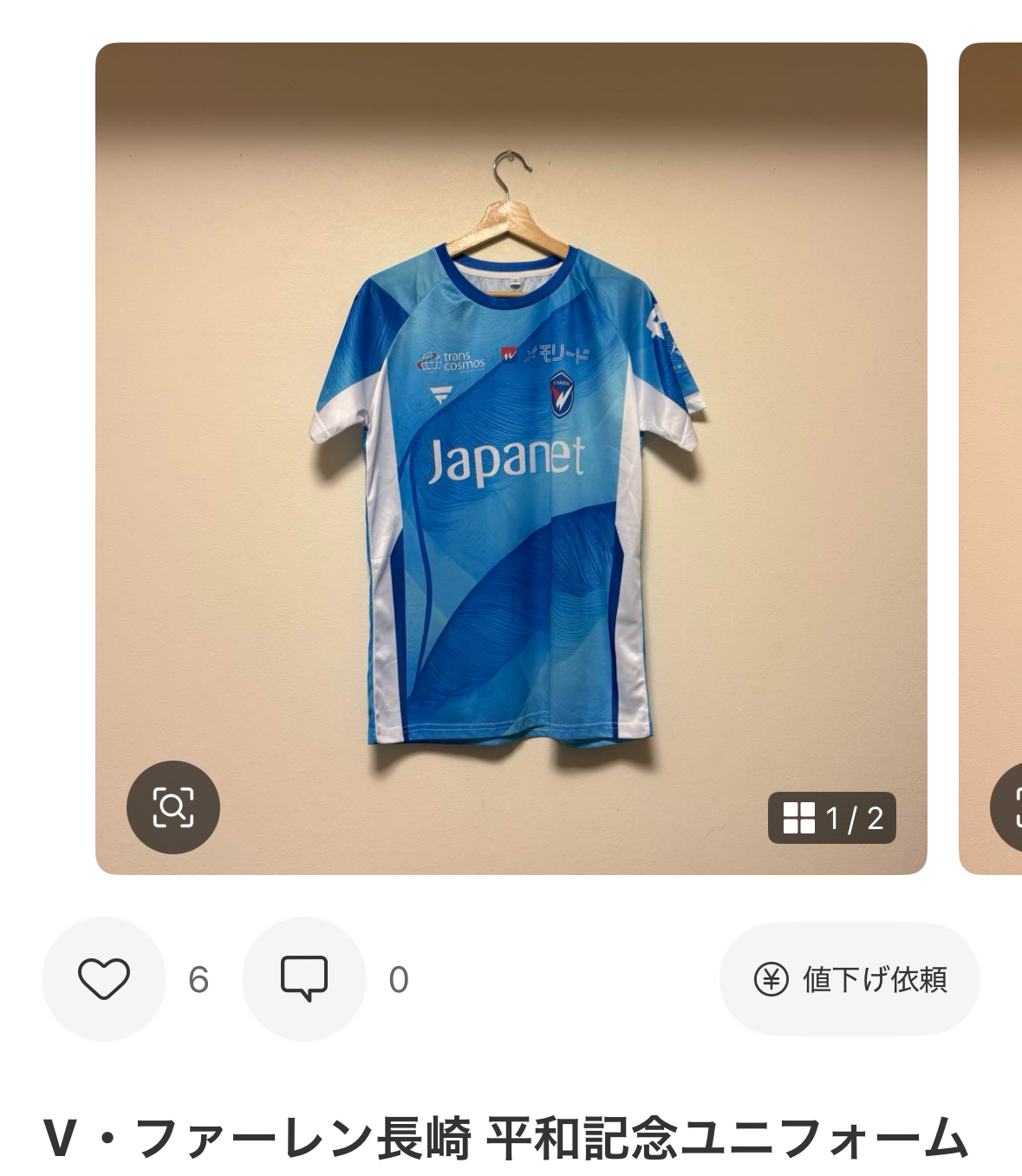
Task: Open the jersey product photo in full view
Action: click(x=511, y=486)
